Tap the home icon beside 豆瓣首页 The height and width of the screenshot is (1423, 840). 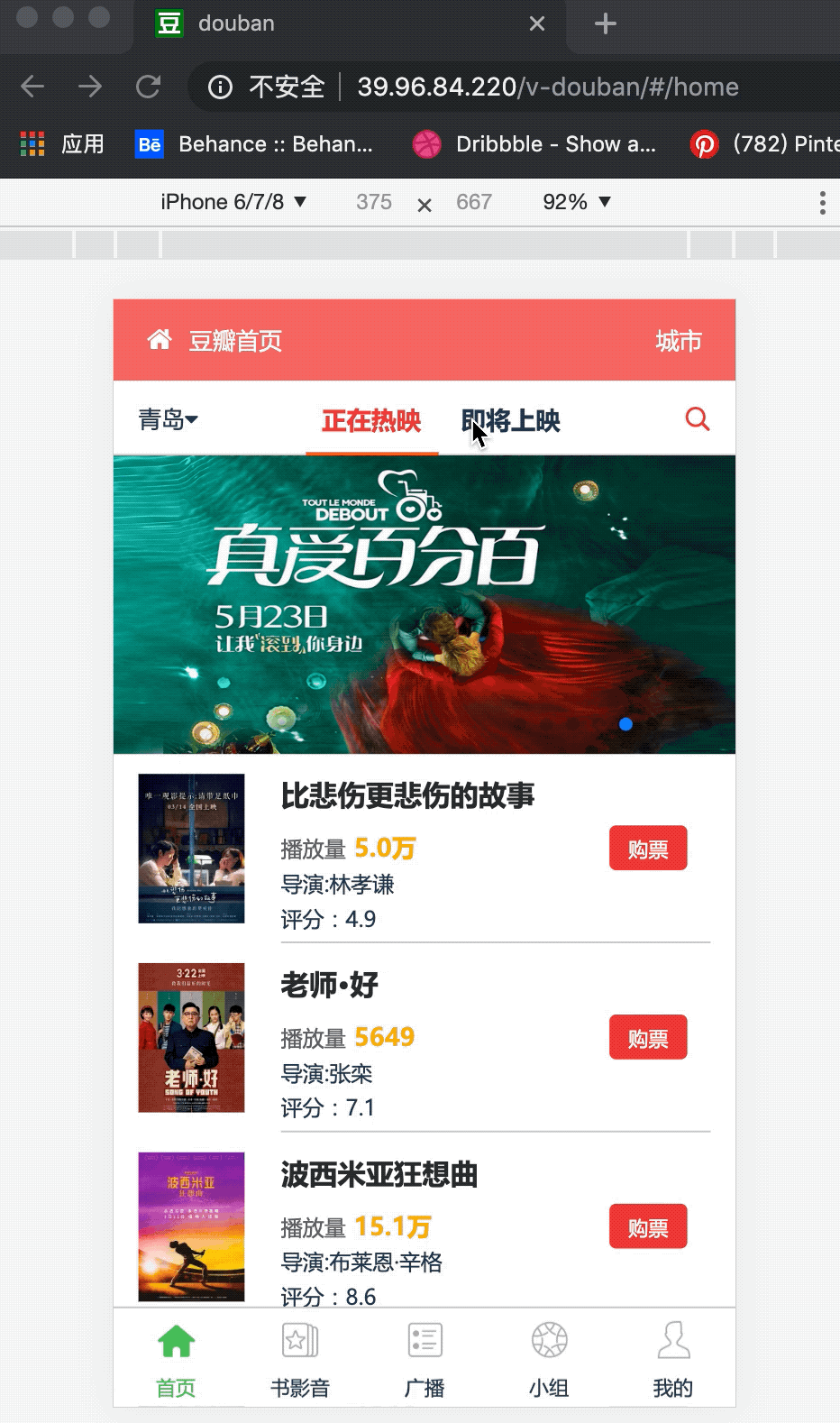[x=160, y=340]
